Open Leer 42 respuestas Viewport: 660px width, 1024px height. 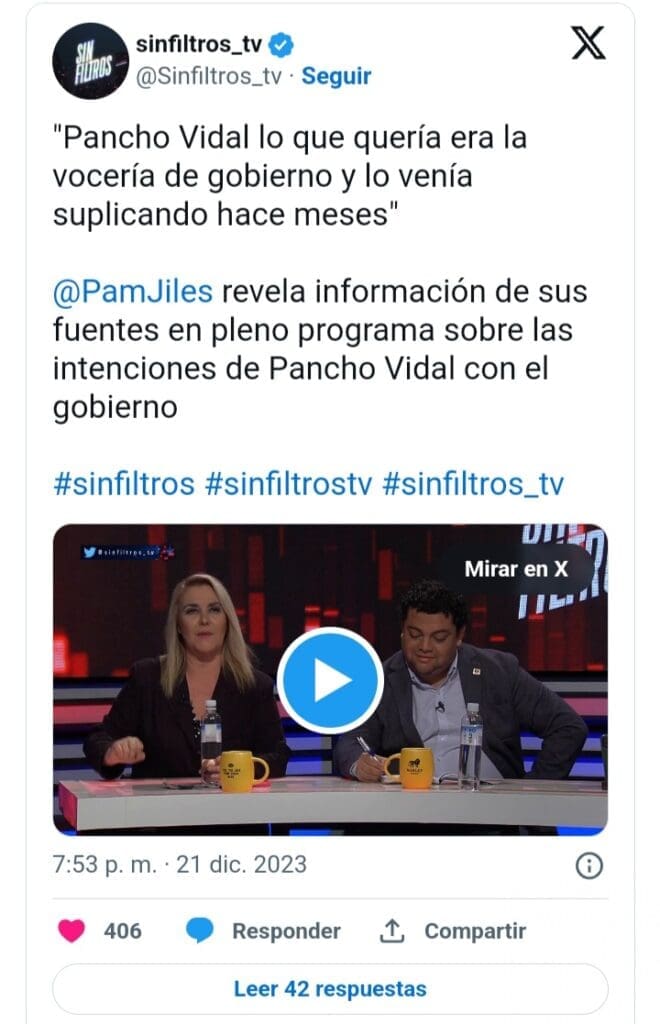point(330,989)
